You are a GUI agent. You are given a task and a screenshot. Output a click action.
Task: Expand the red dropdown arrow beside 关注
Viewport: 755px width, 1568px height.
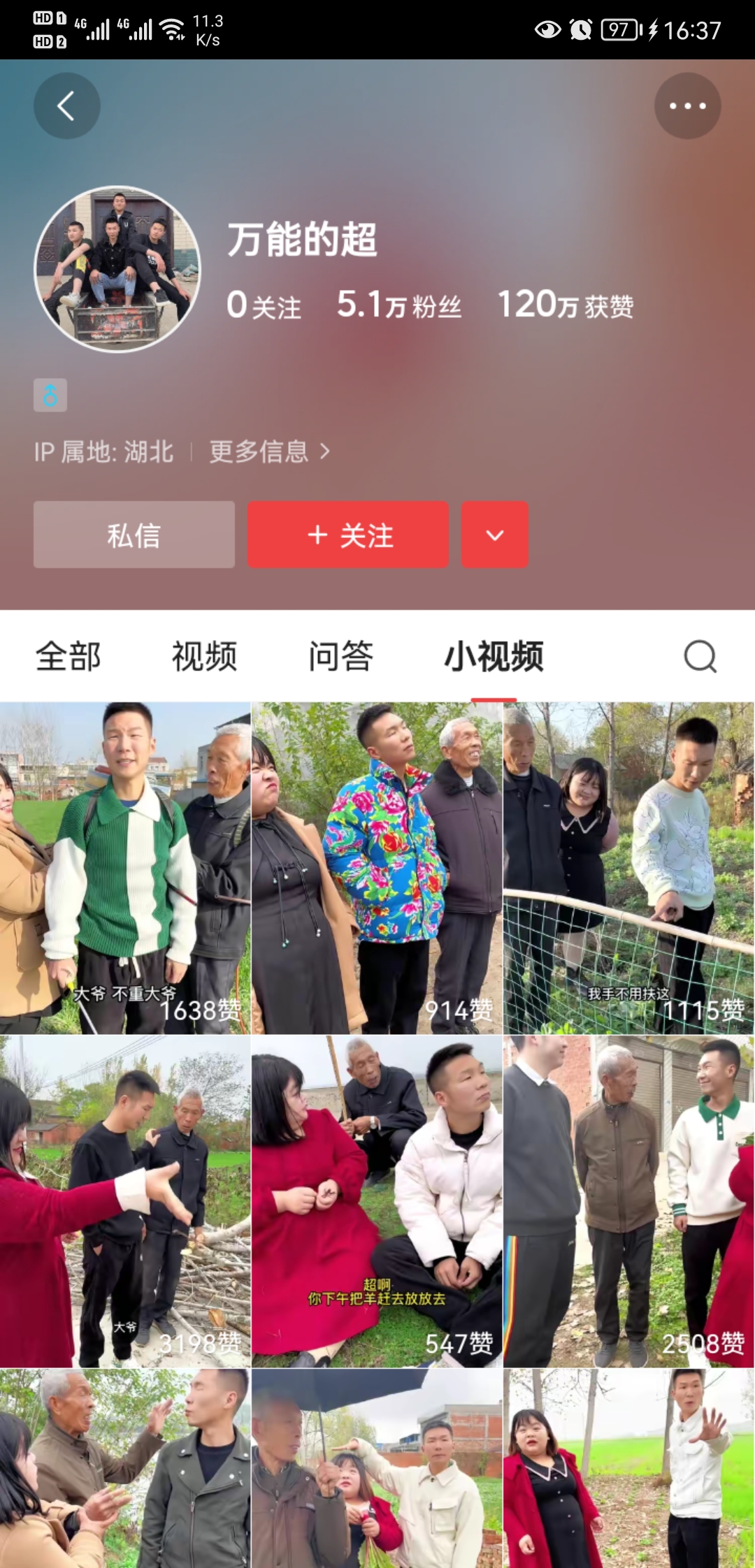pos(494,535)
